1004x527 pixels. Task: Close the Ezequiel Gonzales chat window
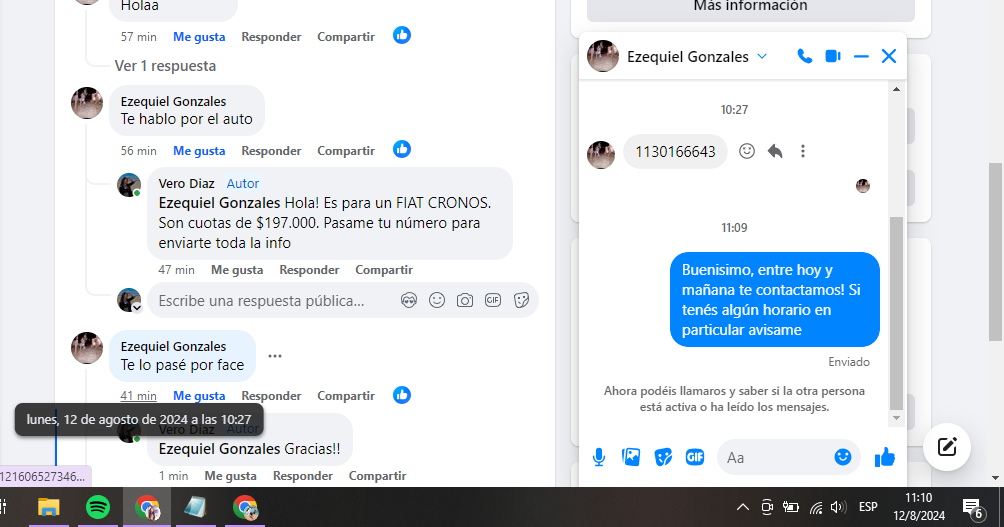point(888,57)
